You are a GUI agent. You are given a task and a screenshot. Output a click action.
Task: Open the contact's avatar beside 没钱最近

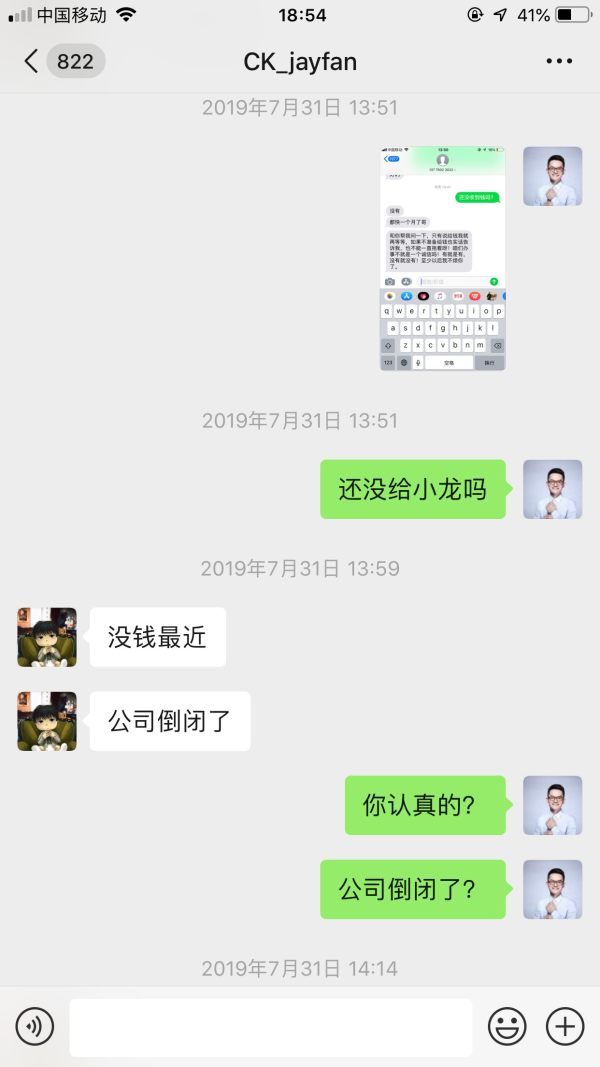point(47,637)
